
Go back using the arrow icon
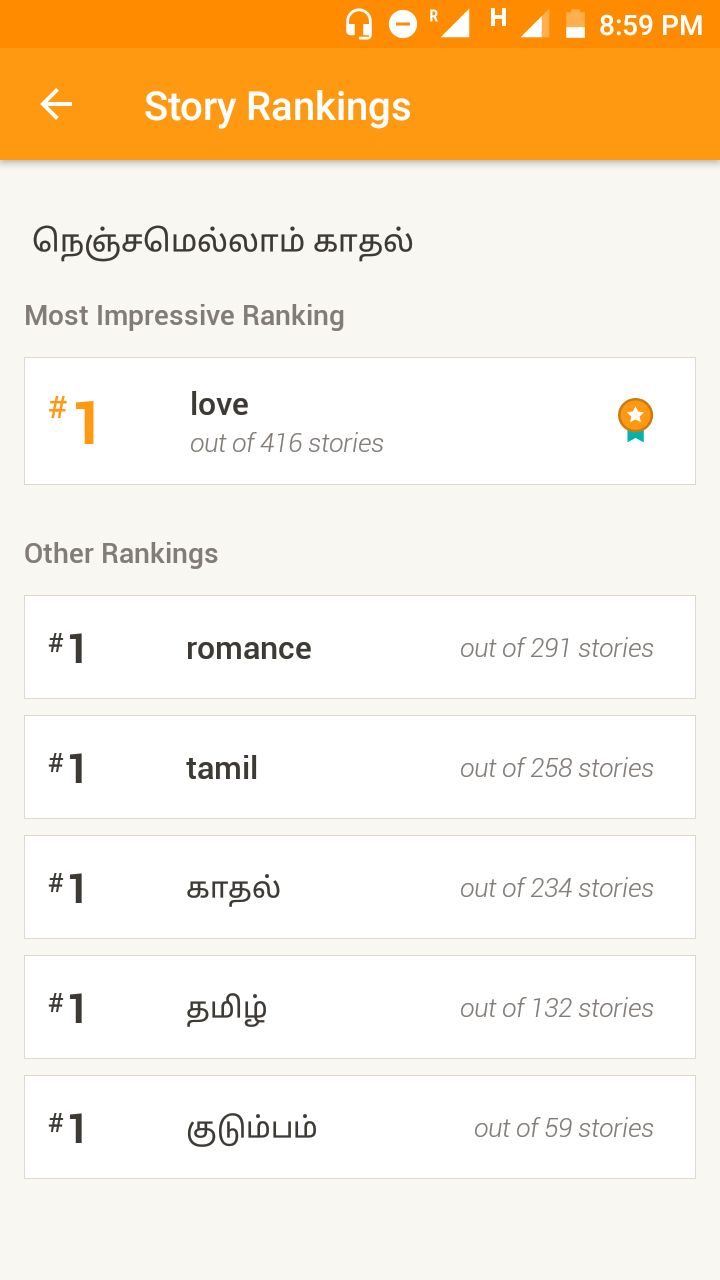(56, 105)
